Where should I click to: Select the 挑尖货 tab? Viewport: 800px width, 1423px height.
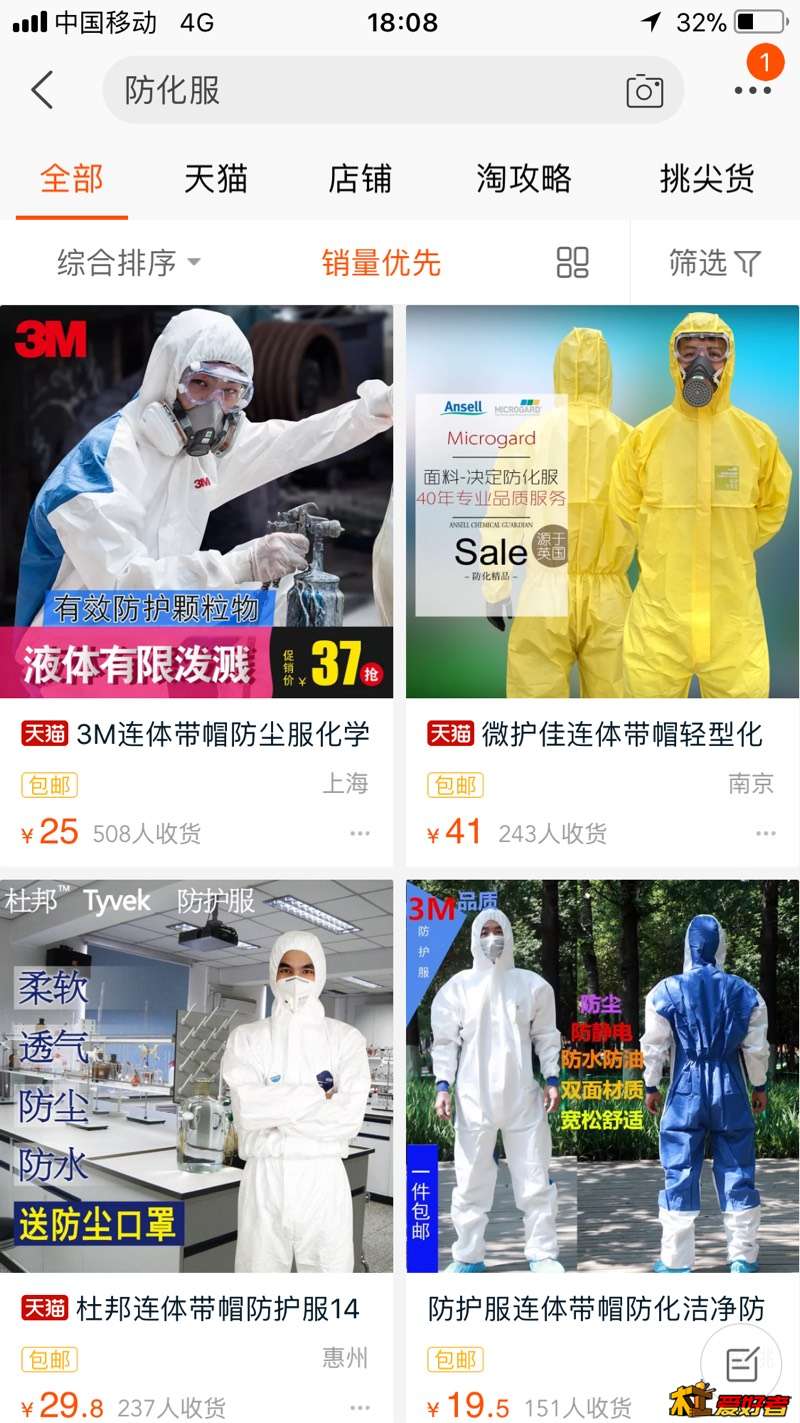(x=706, y=179)
